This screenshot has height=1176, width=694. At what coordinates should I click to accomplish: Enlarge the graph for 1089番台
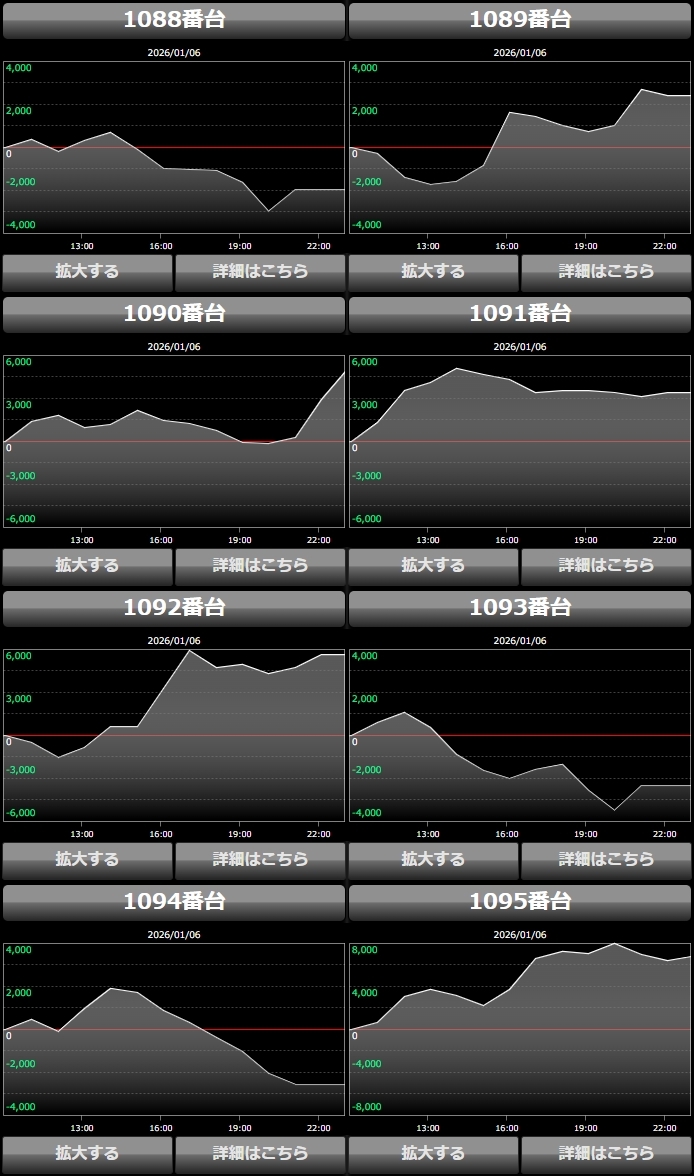(433, 271)
